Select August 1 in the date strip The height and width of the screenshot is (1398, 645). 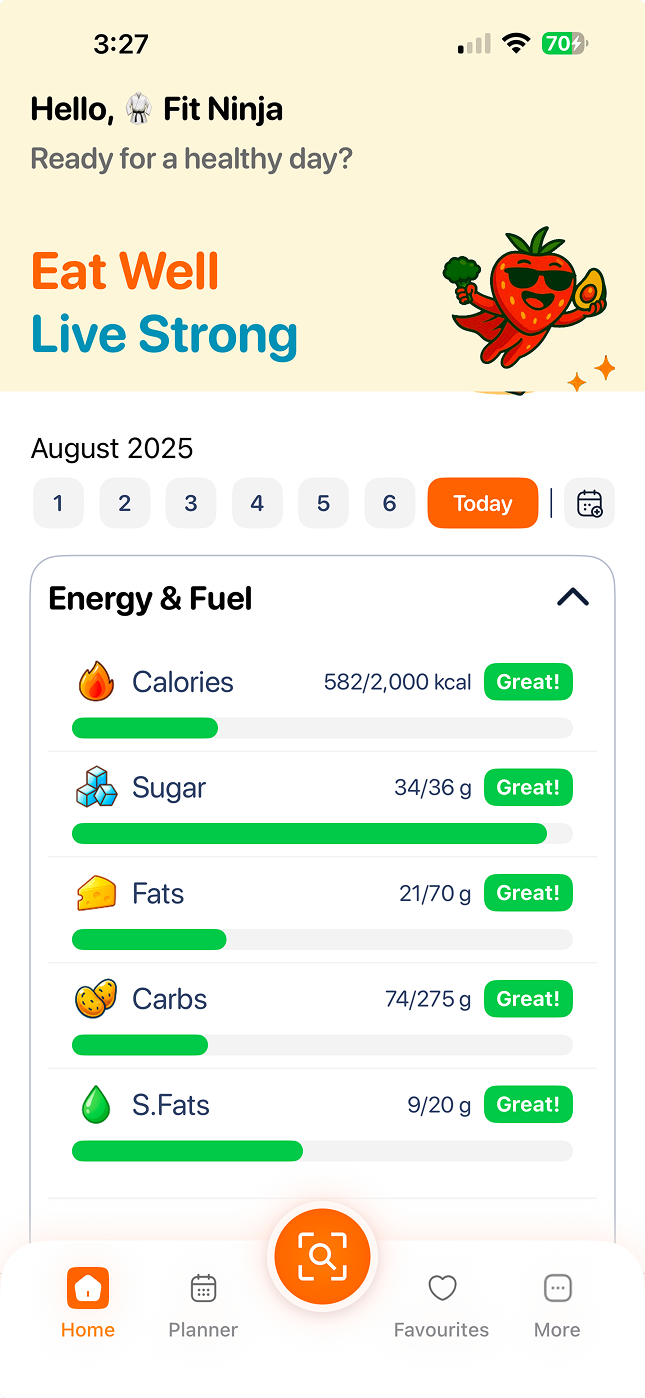(x=58, y=503)
